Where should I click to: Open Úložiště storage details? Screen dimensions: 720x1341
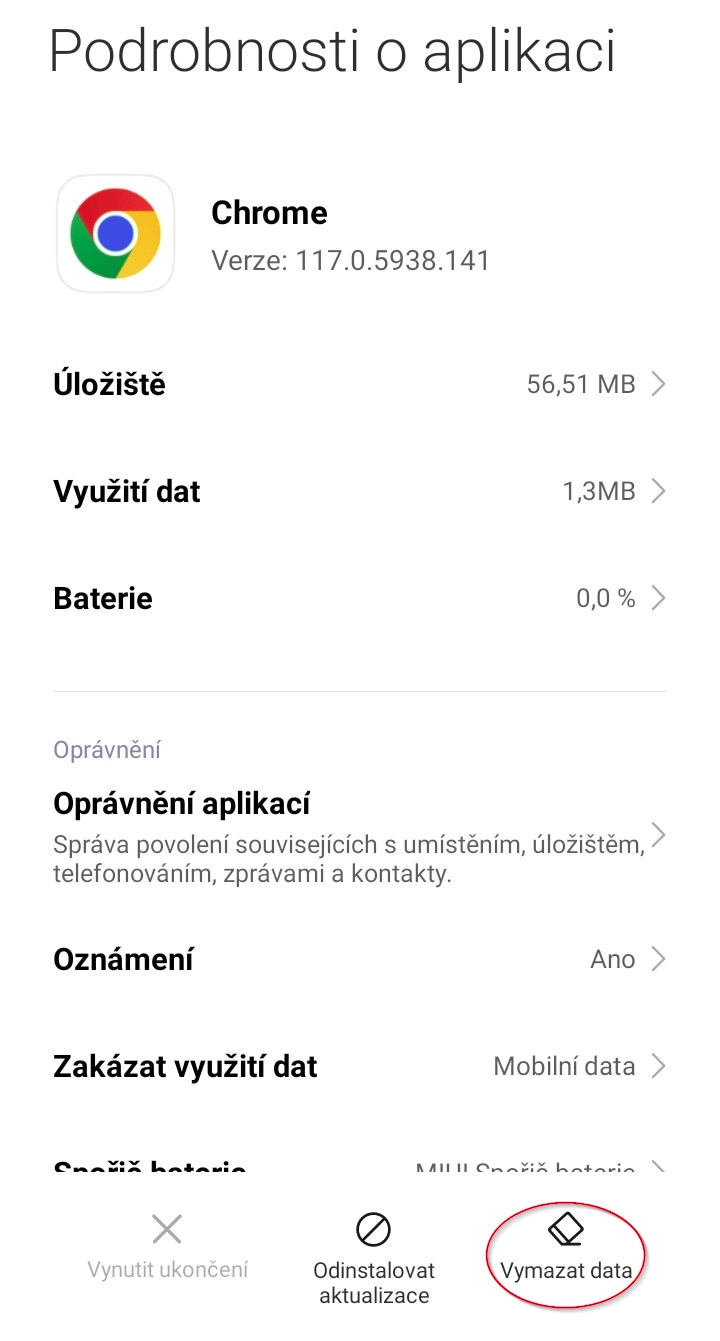359,384
